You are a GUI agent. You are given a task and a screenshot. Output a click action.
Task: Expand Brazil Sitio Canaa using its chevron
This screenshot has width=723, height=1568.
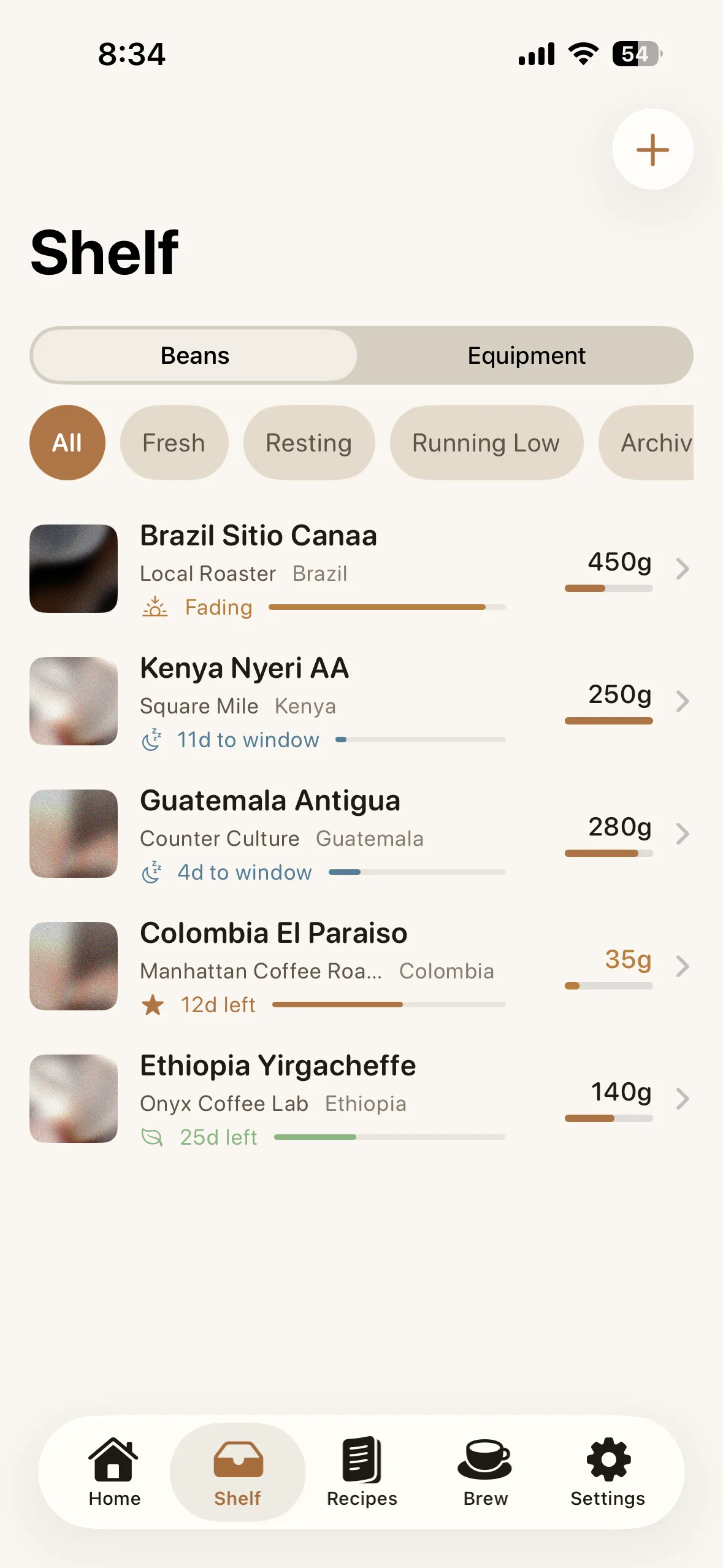[683, 569]
